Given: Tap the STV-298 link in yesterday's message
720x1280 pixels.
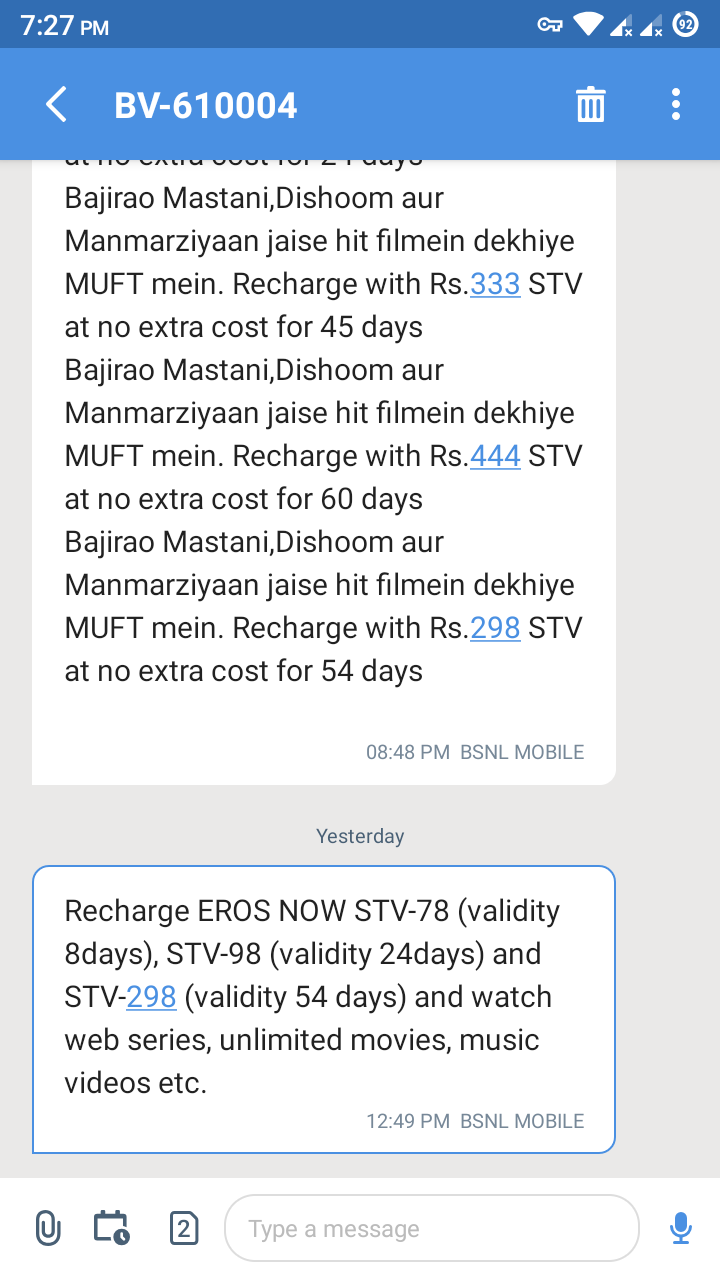Looking at the screenshot, I should click(x=151, y=997).
